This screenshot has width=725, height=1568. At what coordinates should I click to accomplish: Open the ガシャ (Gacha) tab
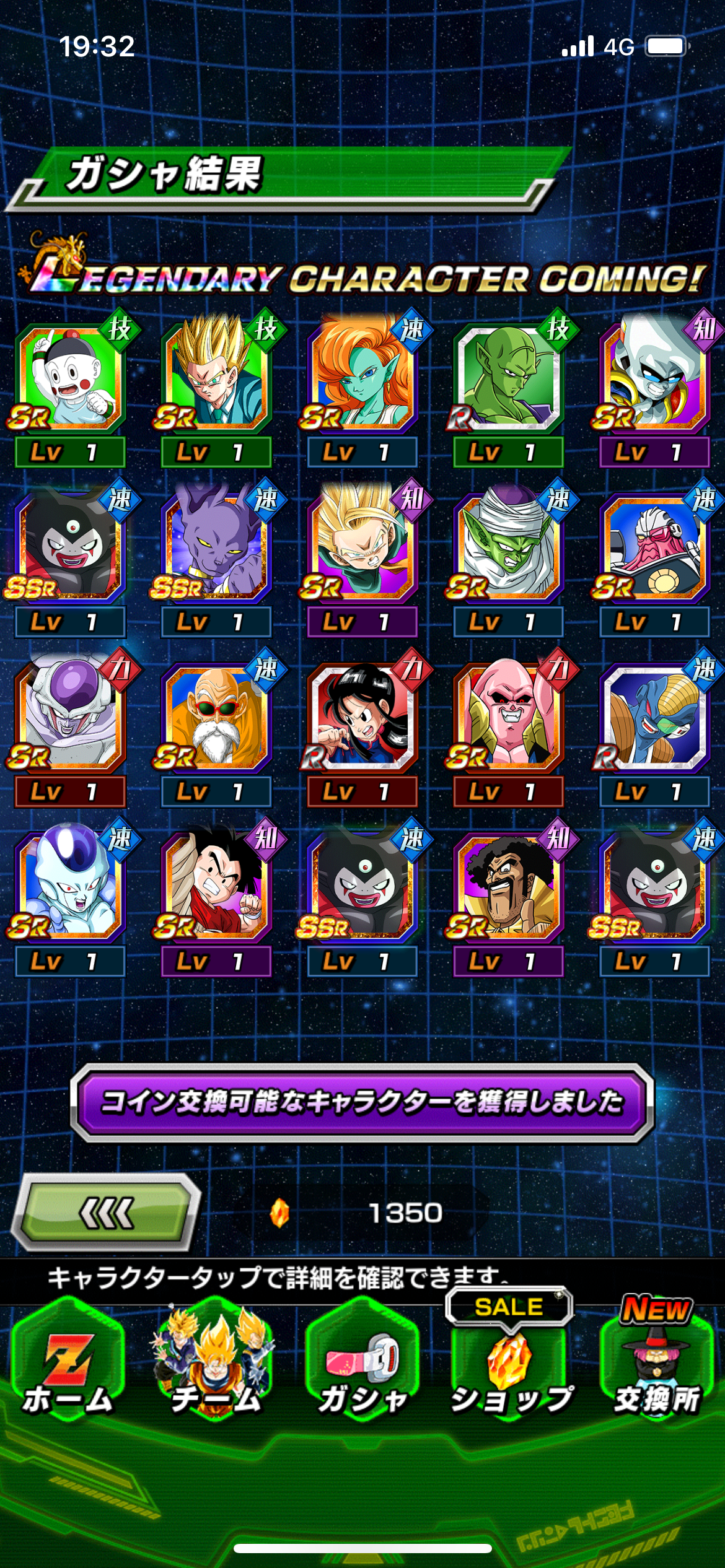[362, 1370]
